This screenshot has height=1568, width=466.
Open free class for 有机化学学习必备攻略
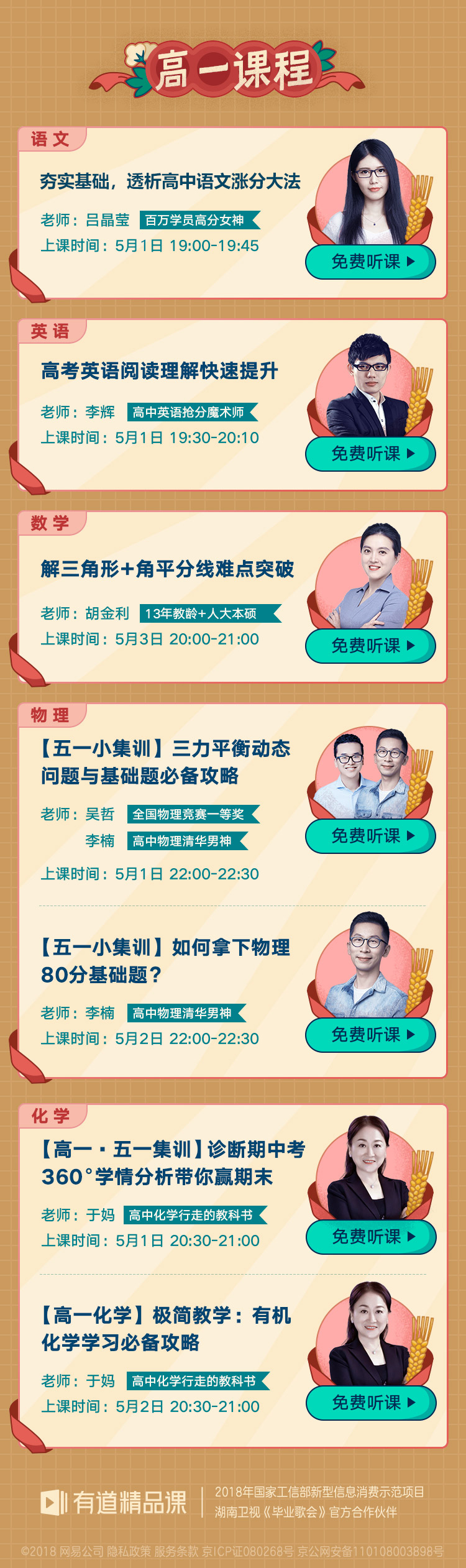[x=371, y=1403]
